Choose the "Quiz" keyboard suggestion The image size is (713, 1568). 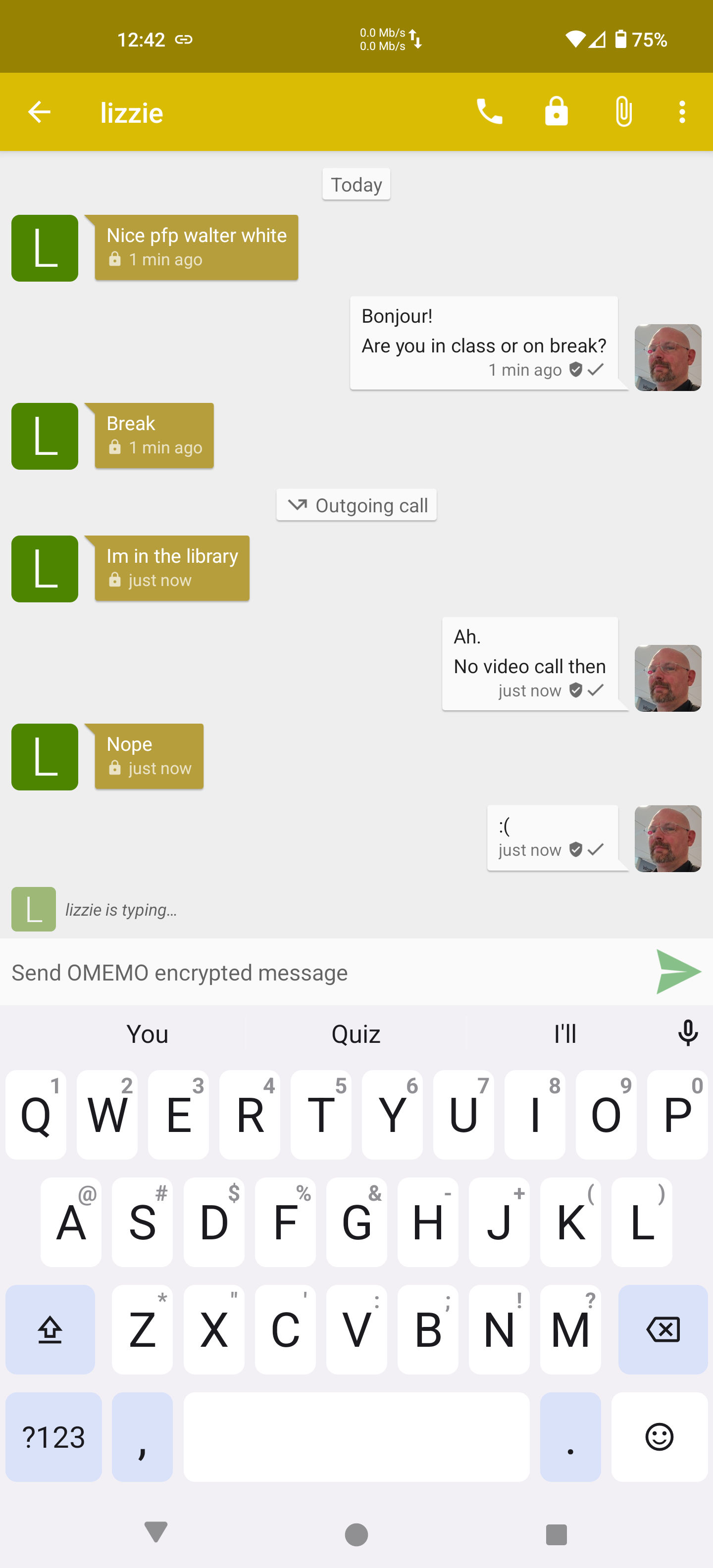(x=356, y=1033)
